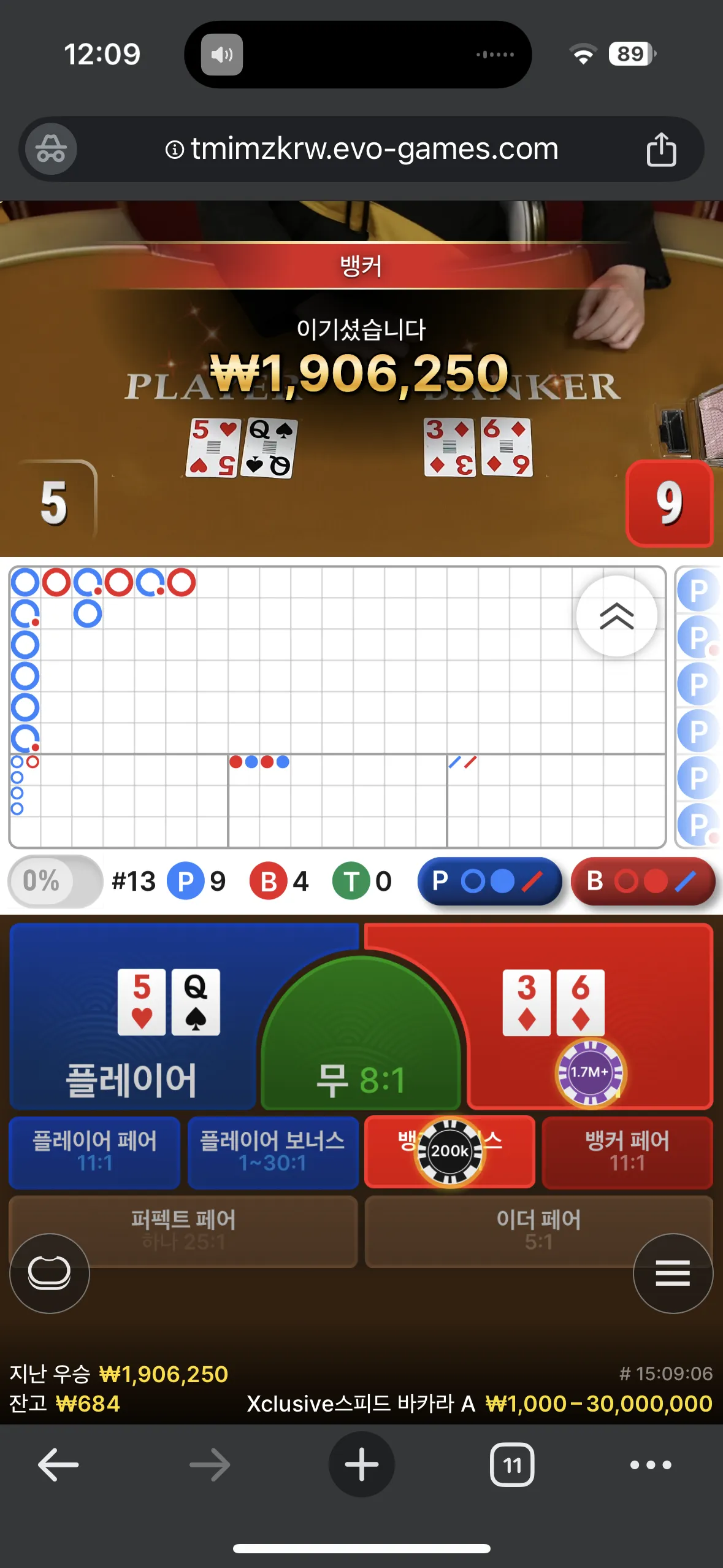723x1568 pixels.
Task: Expand the roadmap with the double-chevron button
Action: 616,616
